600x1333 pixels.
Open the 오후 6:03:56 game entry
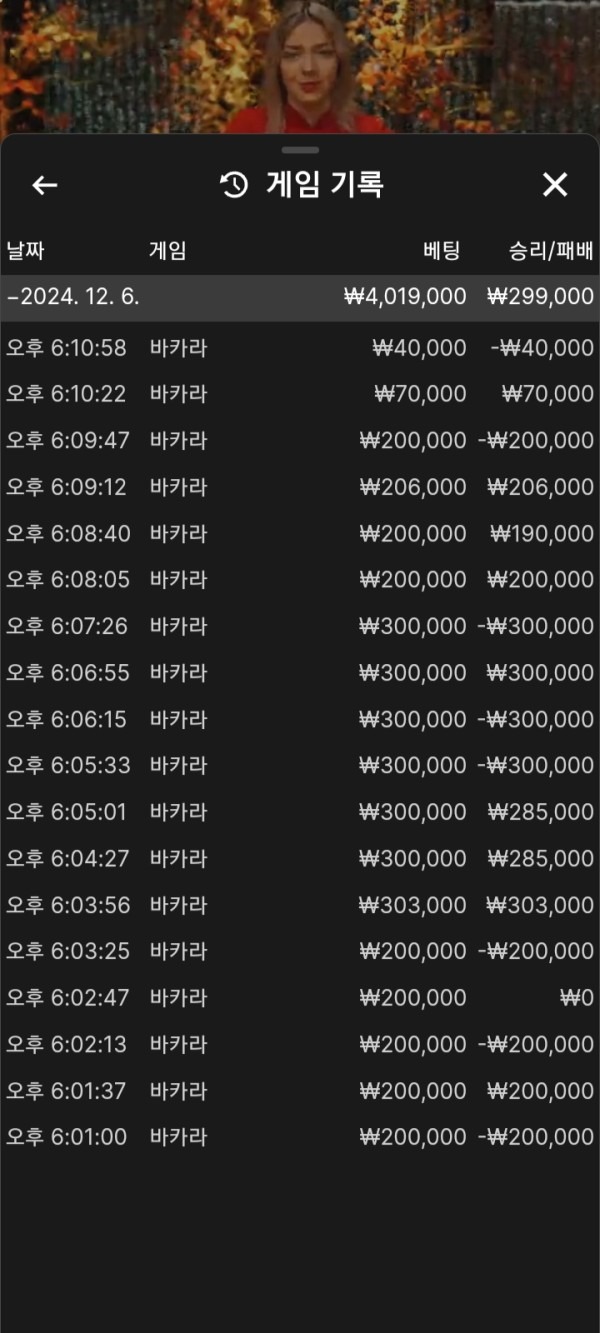(300, 905)
